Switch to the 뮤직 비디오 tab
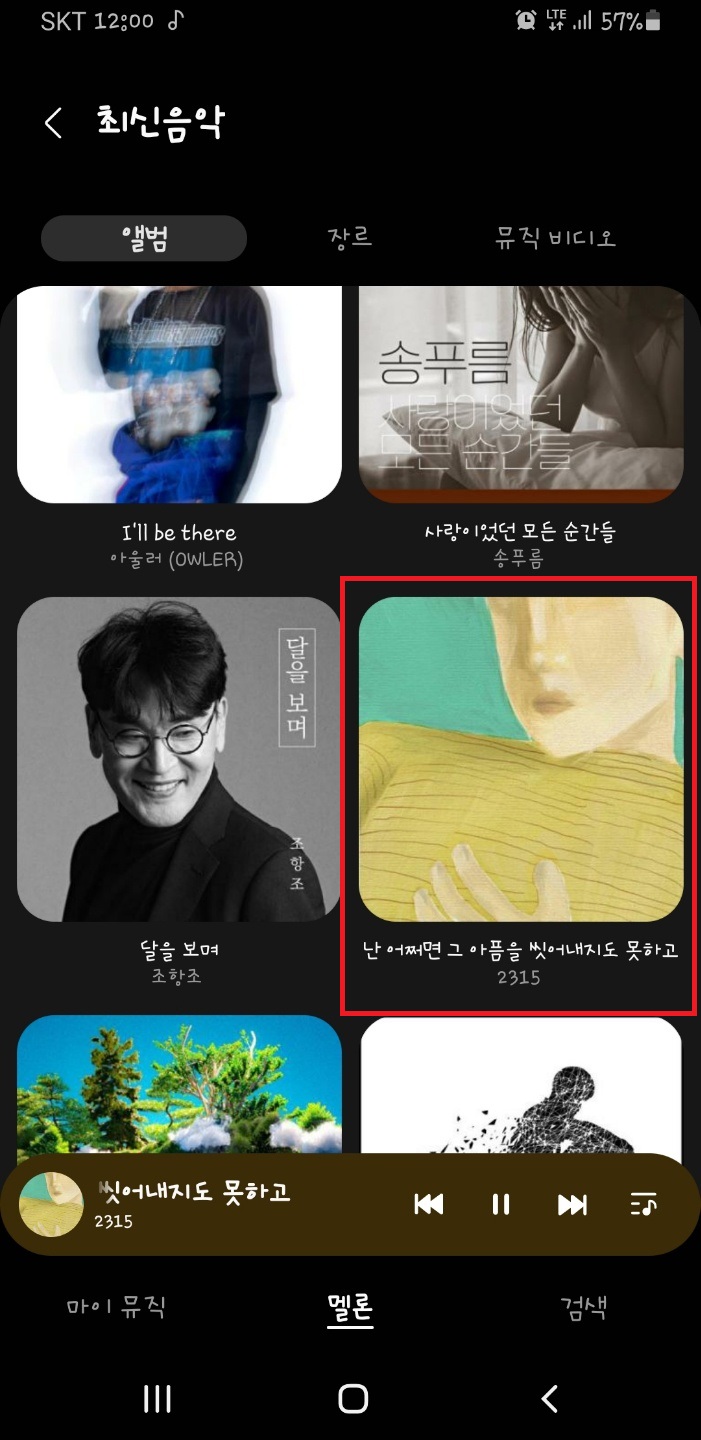Viewport: 701px width, 1440px height. tap(555, 238)
